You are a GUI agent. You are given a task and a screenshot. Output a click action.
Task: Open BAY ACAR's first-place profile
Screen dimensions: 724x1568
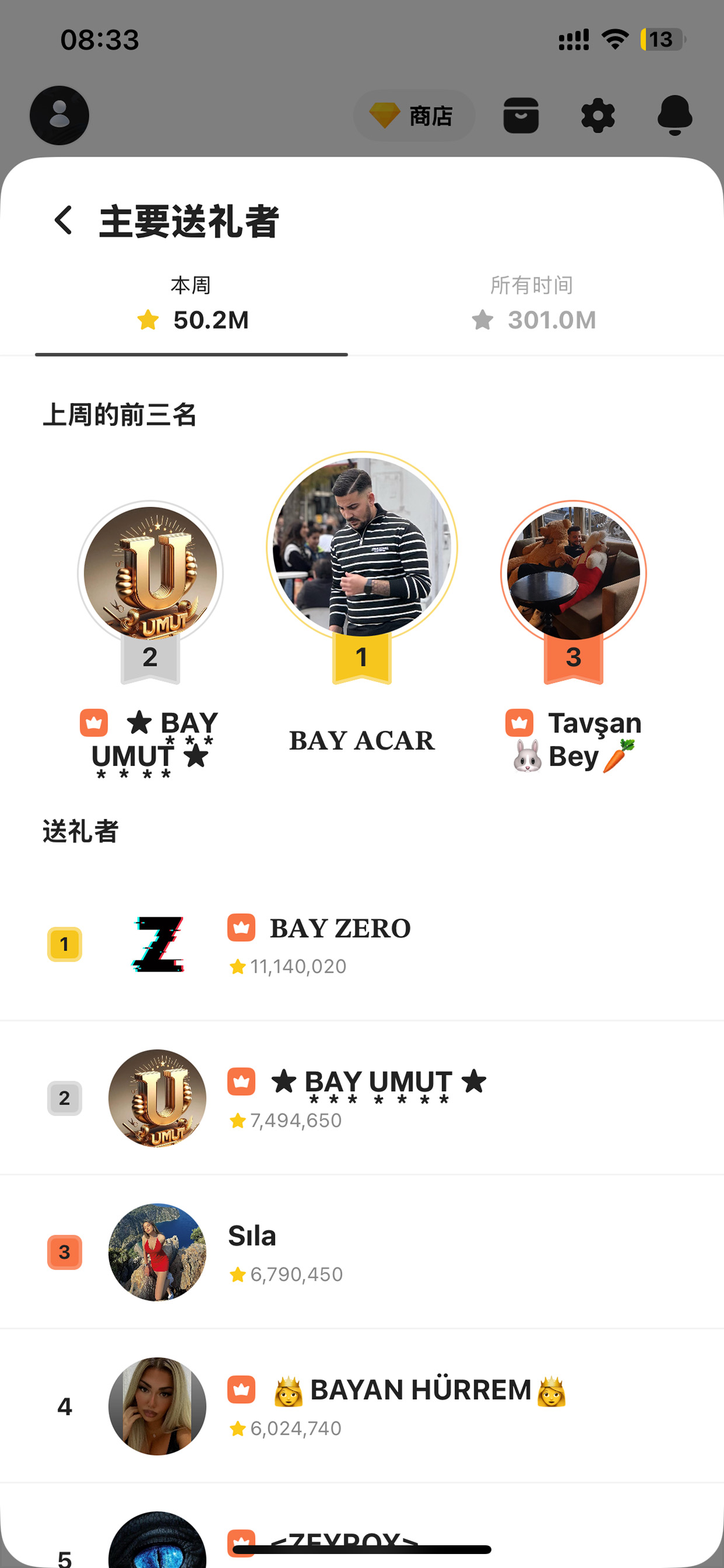click(x=362, y=547)
